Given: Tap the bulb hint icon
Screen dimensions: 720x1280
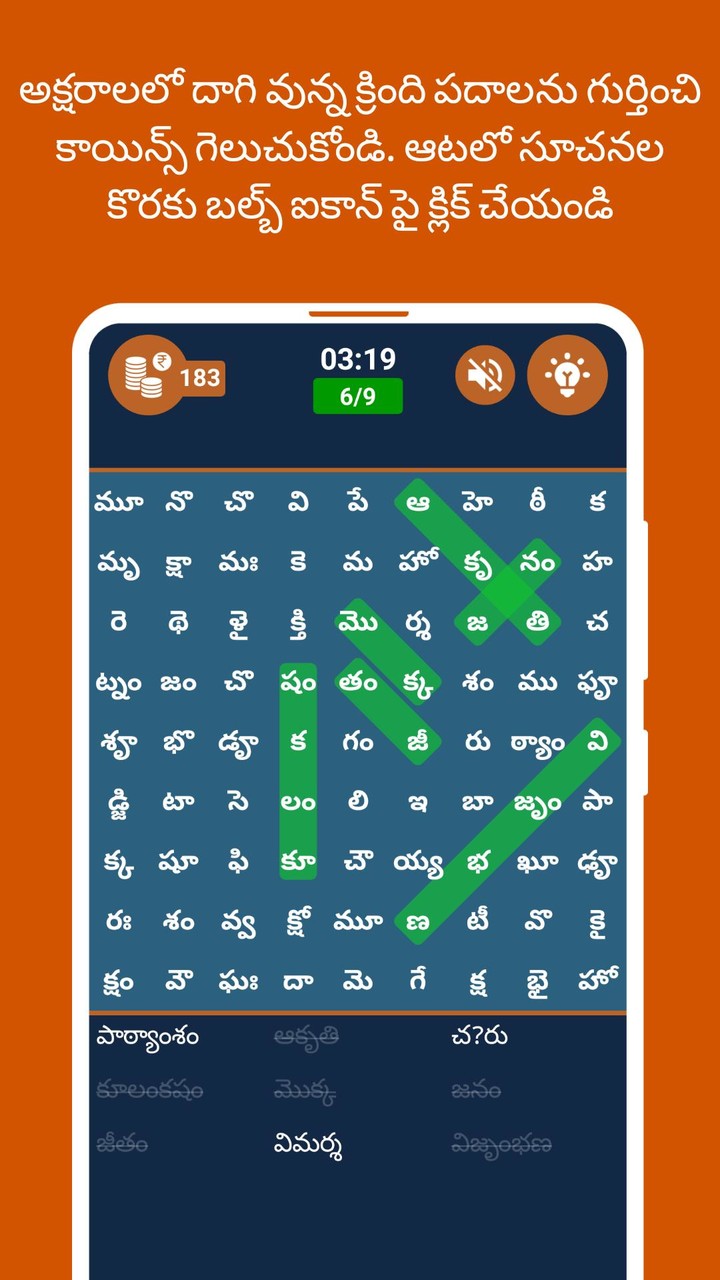Looking at the screenshot, I should 568,376.
